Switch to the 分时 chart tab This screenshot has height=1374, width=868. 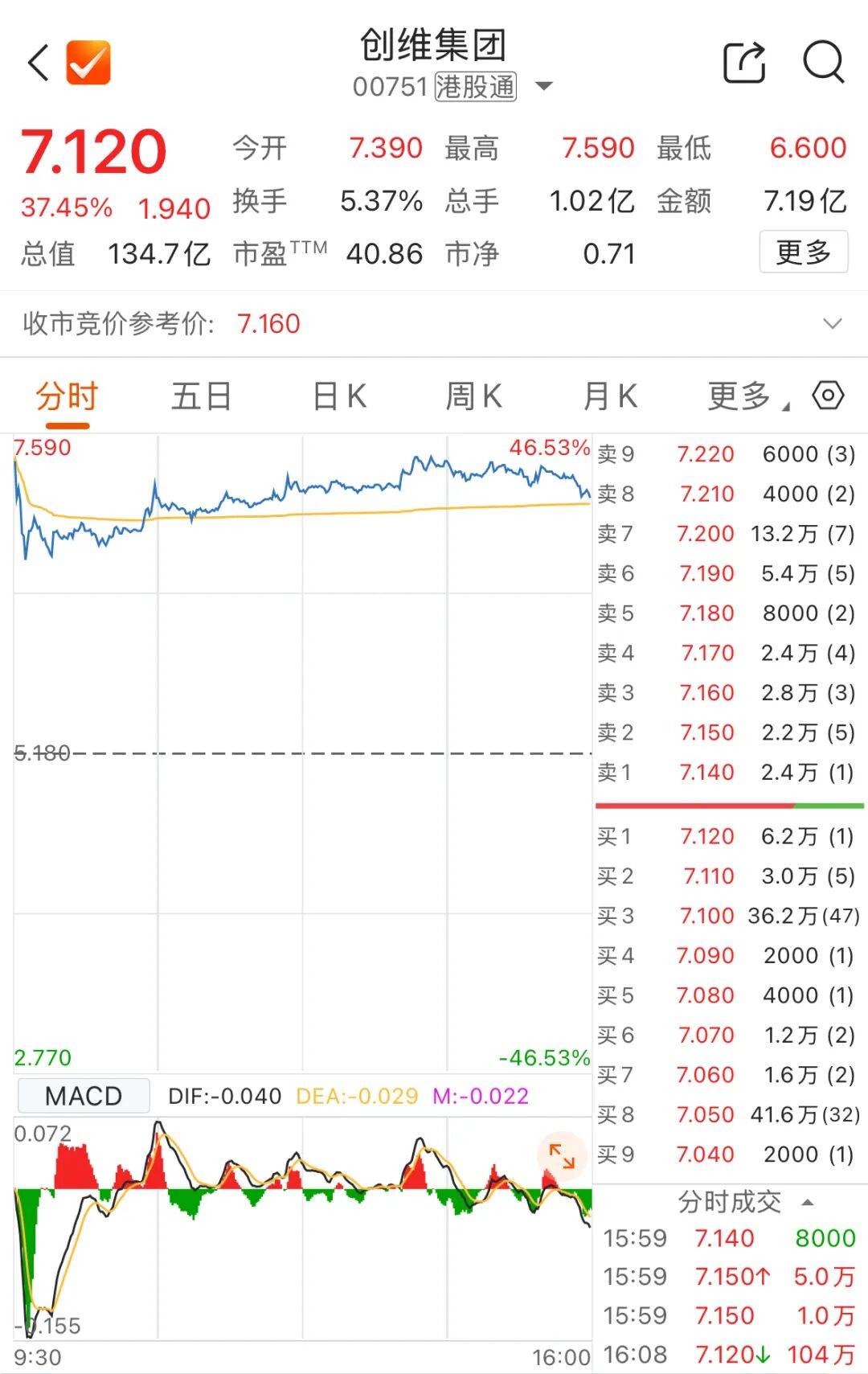pos(67,397)
